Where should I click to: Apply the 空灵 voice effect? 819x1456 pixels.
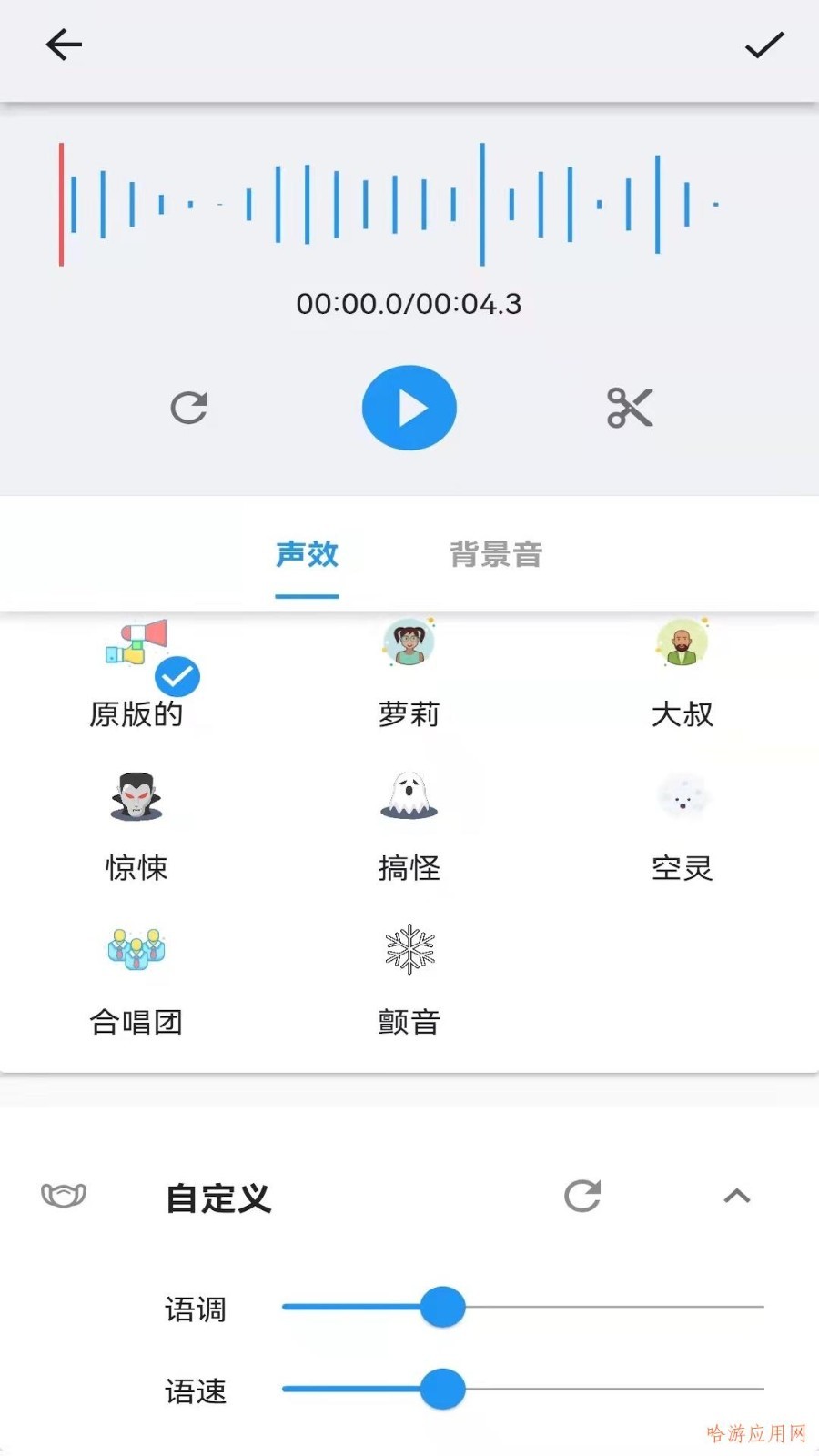click(683, 824)
